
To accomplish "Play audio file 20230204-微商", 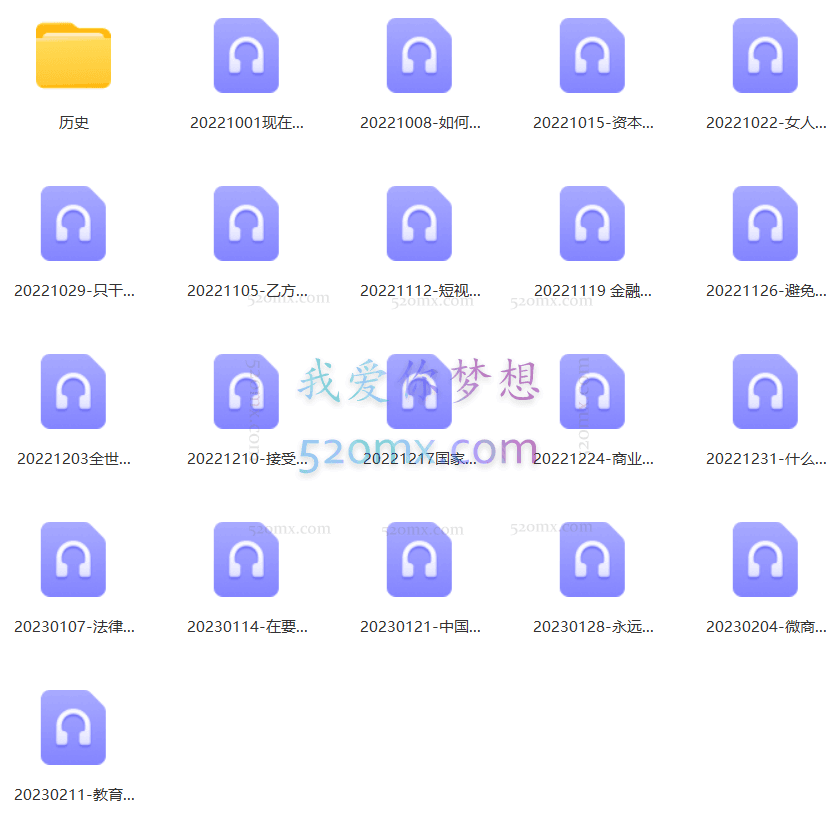I will pos(765,560).
